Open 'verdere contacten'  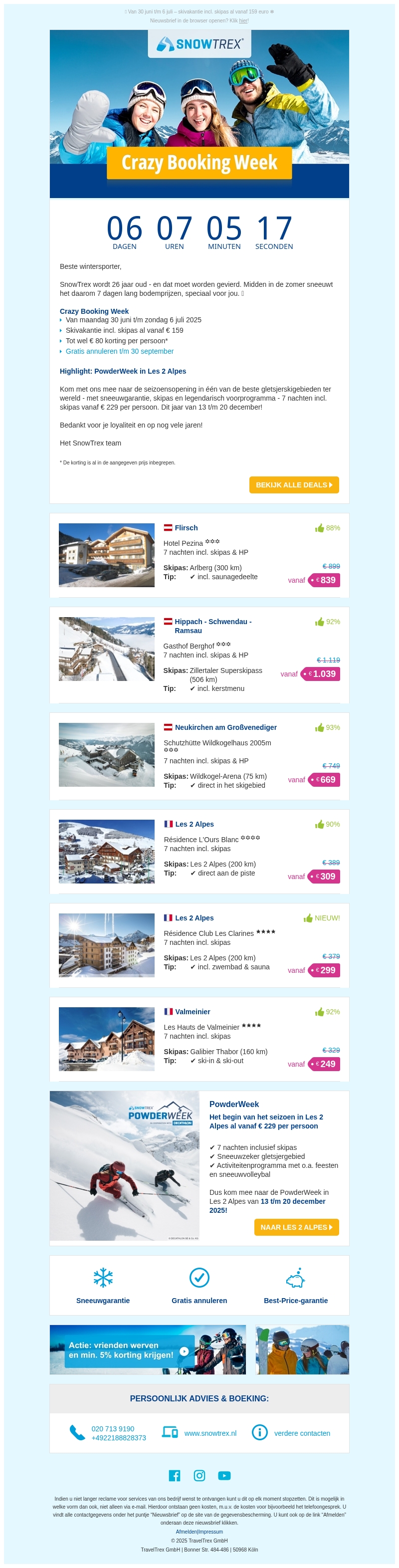[302, 1433]
